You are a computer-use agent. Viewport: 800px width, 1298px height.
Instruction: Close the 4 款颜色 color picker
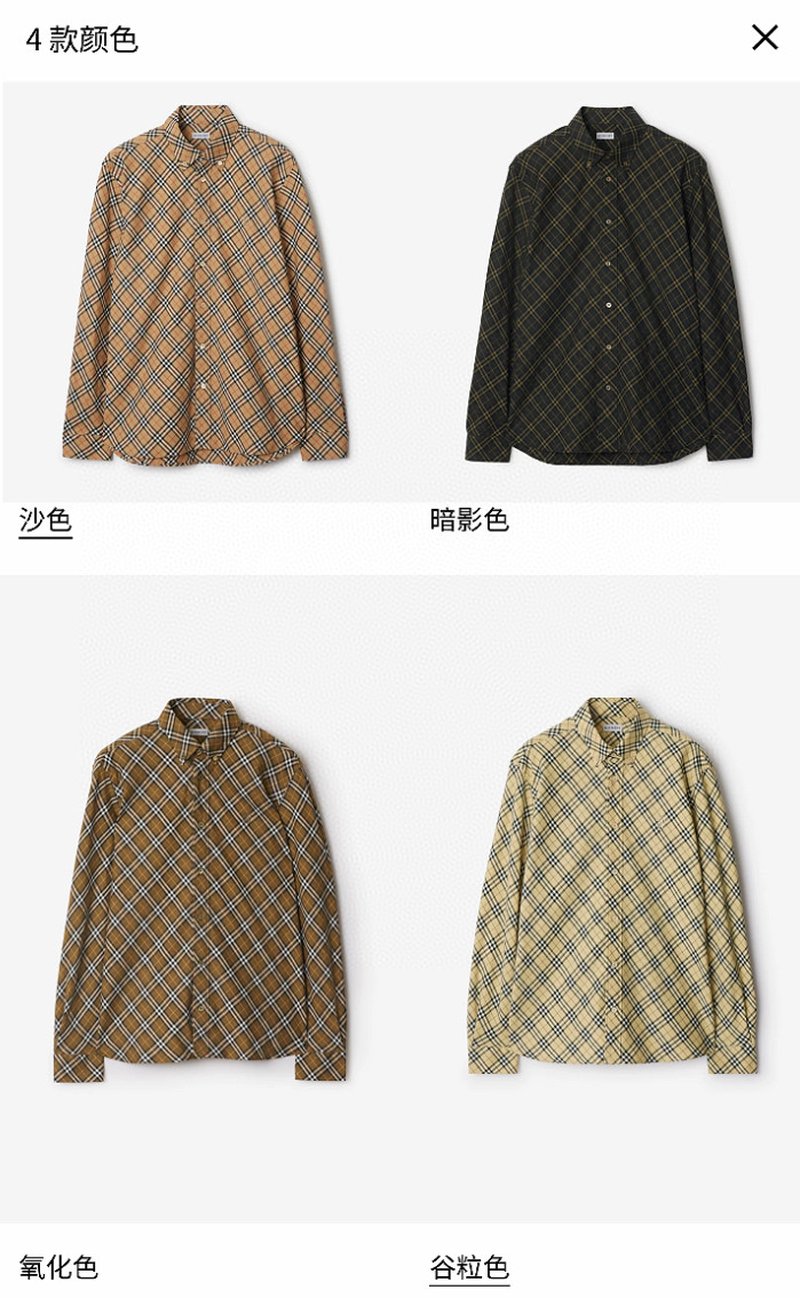point(765,38)
